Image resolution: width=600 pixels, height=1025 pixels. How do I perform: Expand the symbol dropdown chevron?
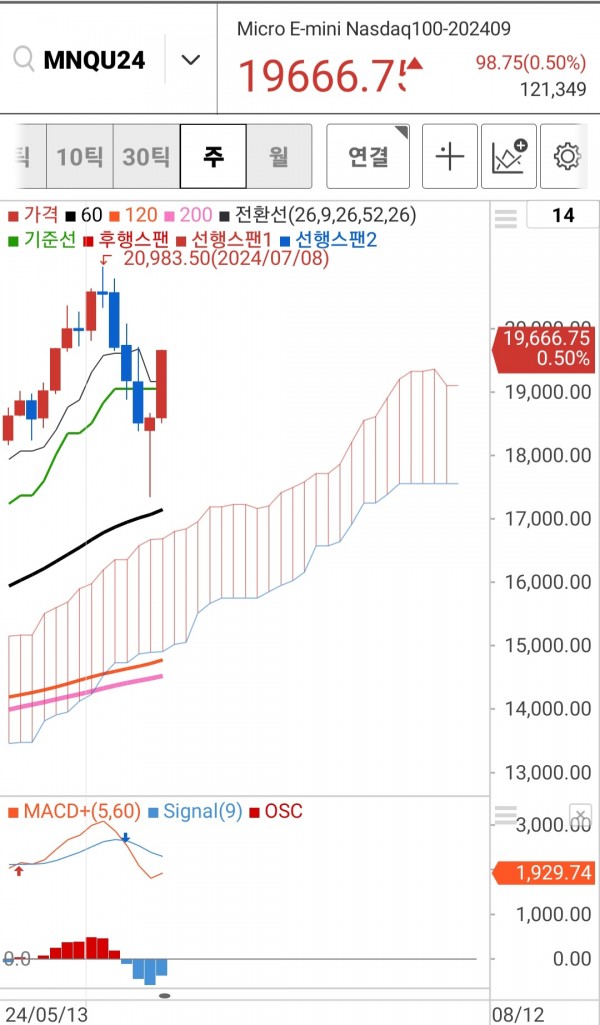[x=190, y=61]
